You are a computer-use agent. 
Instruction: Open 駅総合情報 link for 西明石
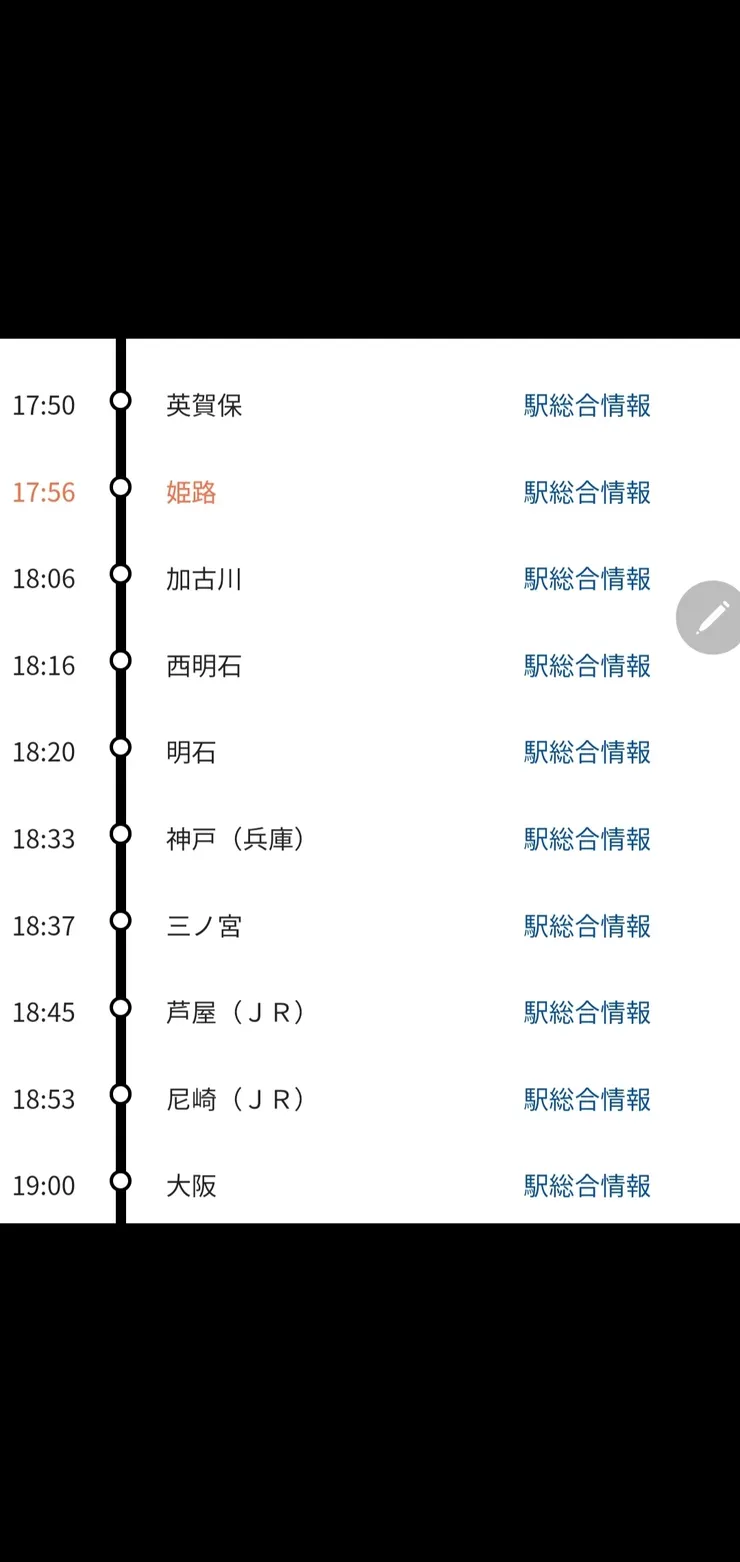click(x=587, y=666)
